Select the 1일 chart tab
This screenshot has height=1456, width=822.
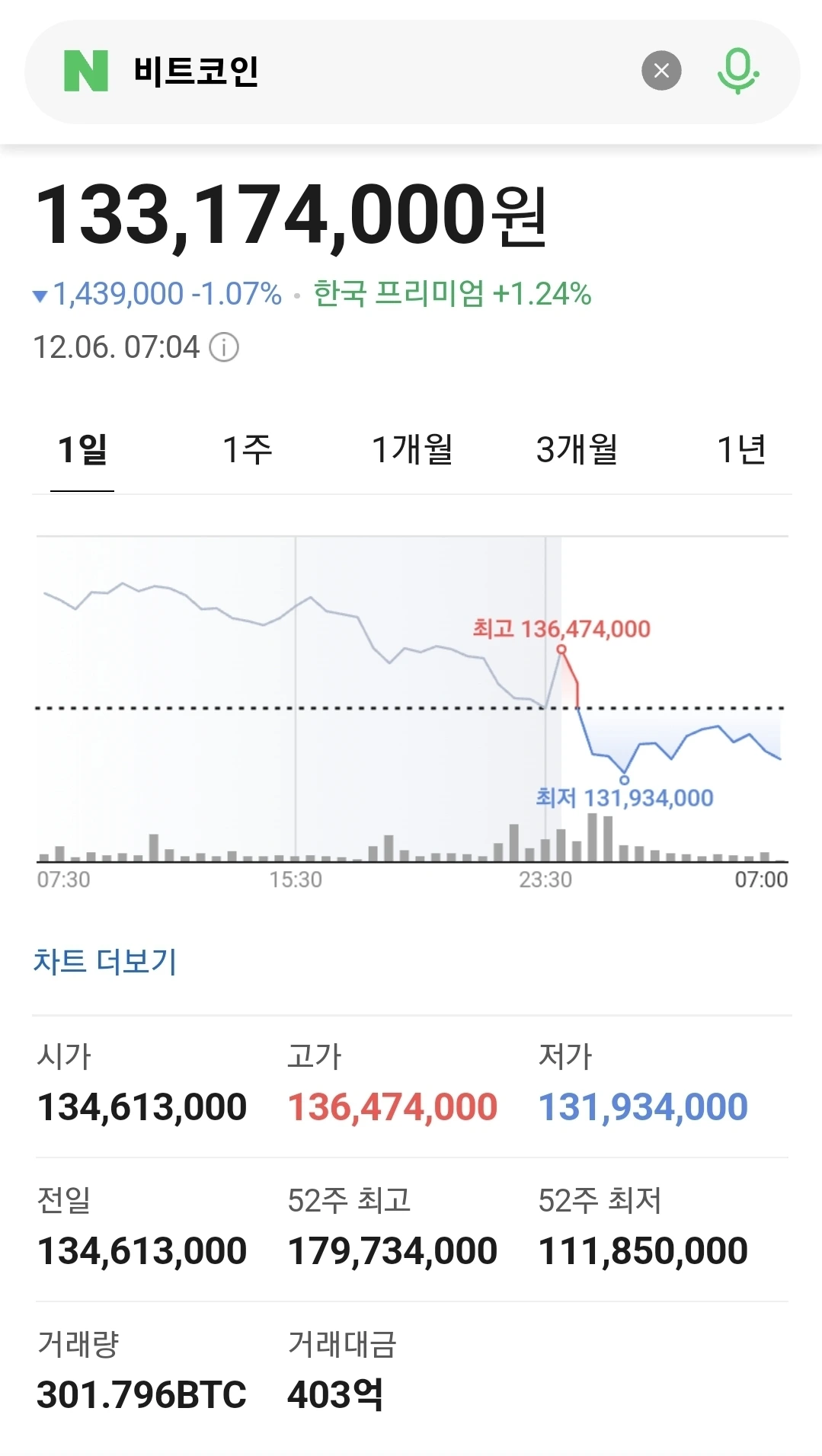pos(82,449)
